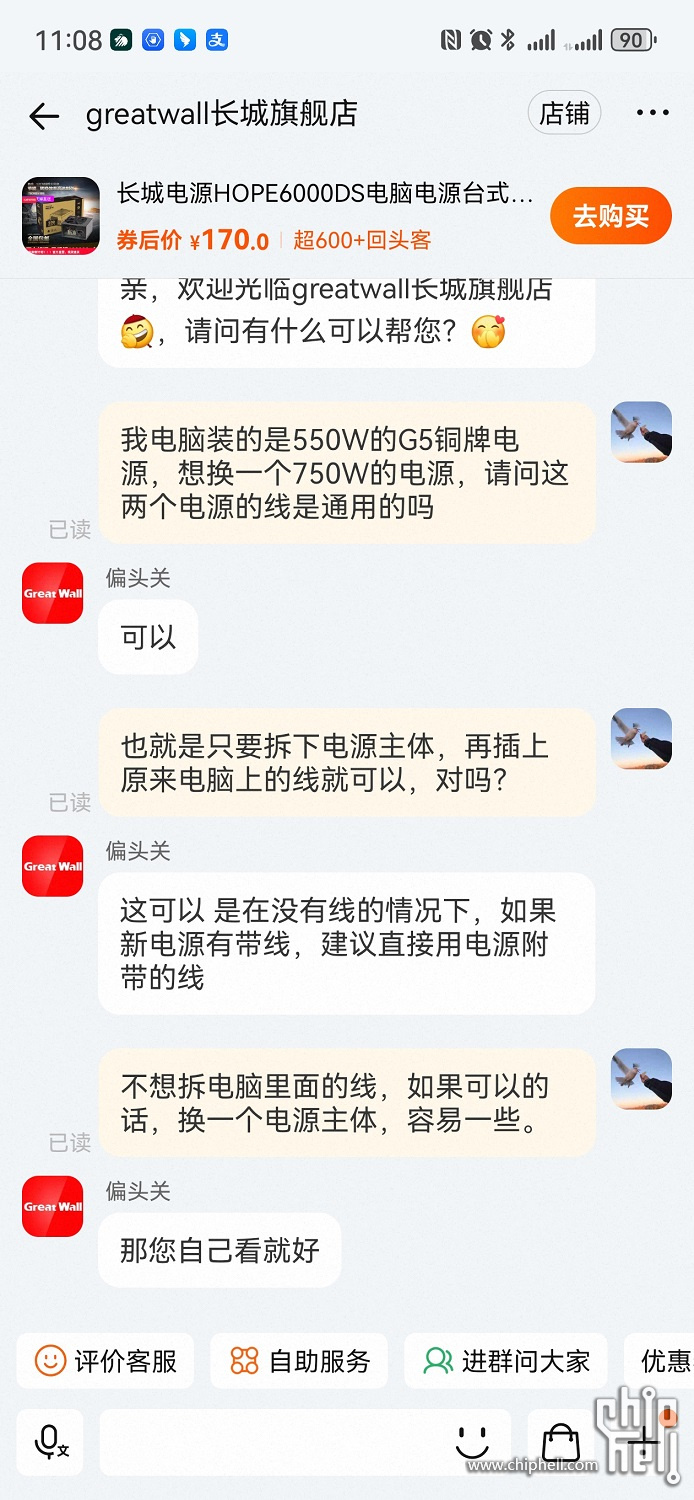Open the shopping bag icon
The image size is (694, 1500).
coord(561,1443)
